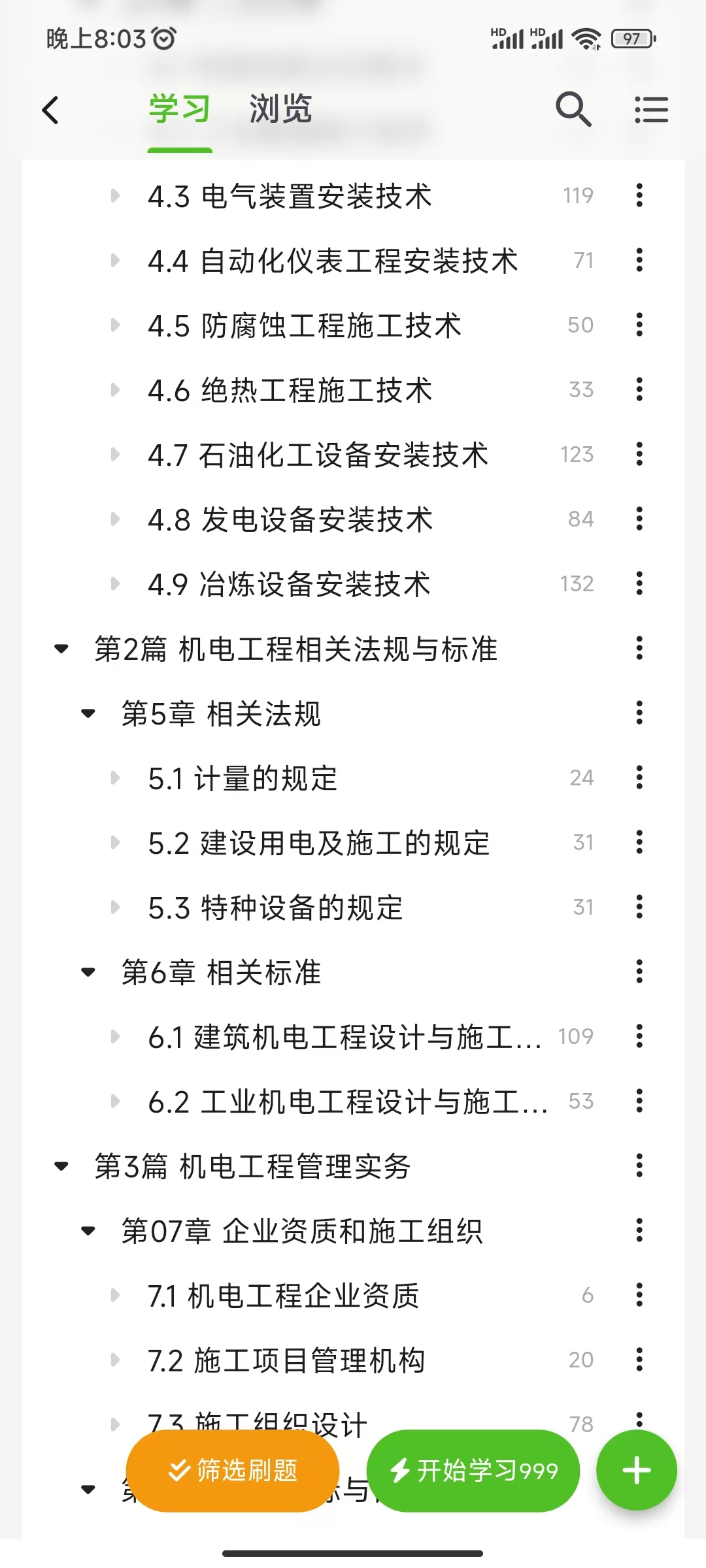Tap the green plus floating button
Image resolution: width=706 pixels, height=1568 pixels.
coord(637,1471)
